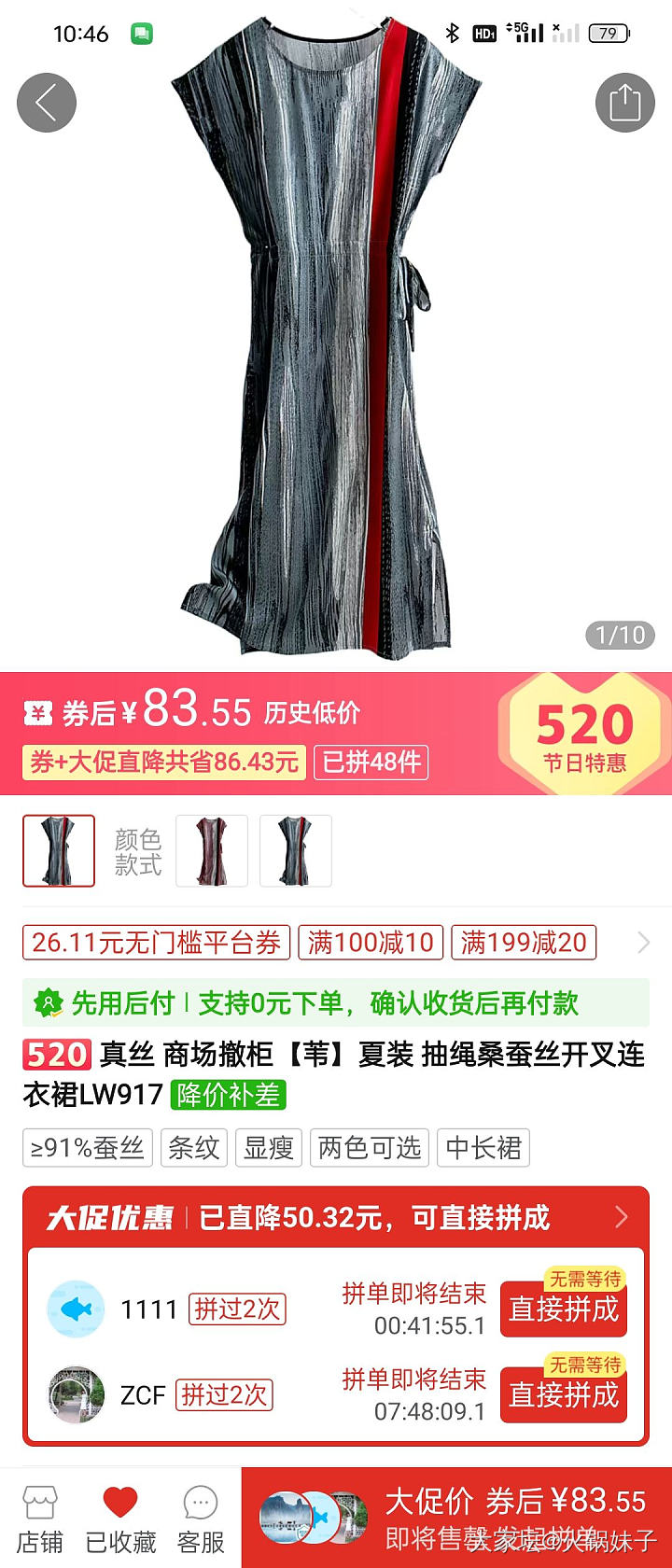Toggle the 已收藏 favorite heart
Viewport: 672px width, 1568px height.
coord(120,1519)
